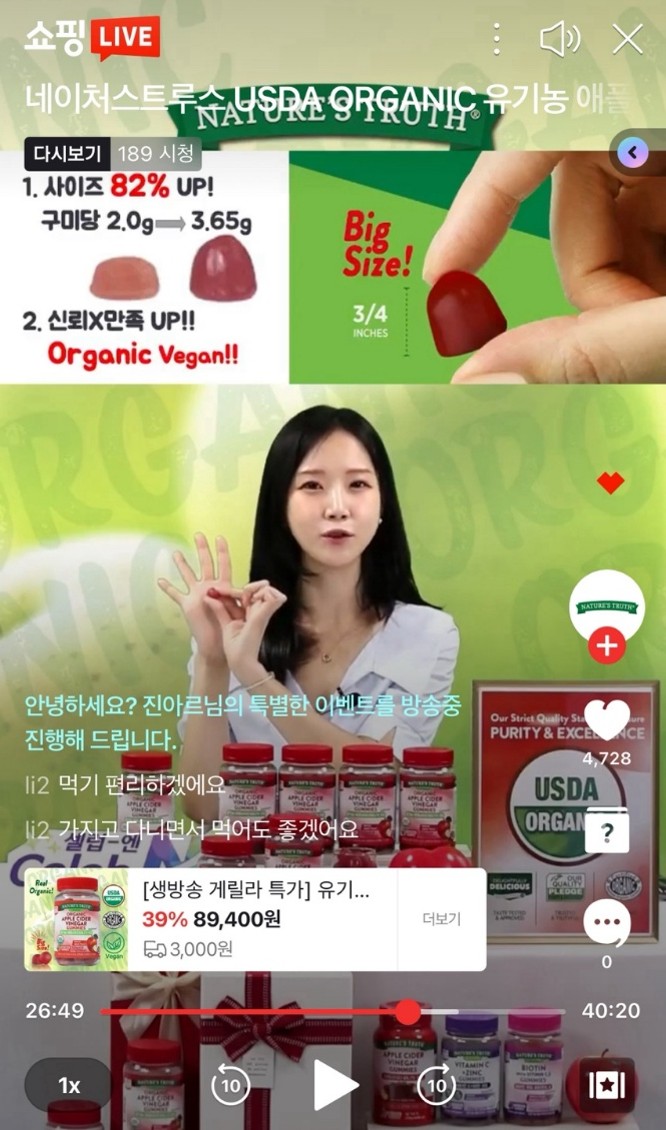Open the highlights clip icon

606,1085
